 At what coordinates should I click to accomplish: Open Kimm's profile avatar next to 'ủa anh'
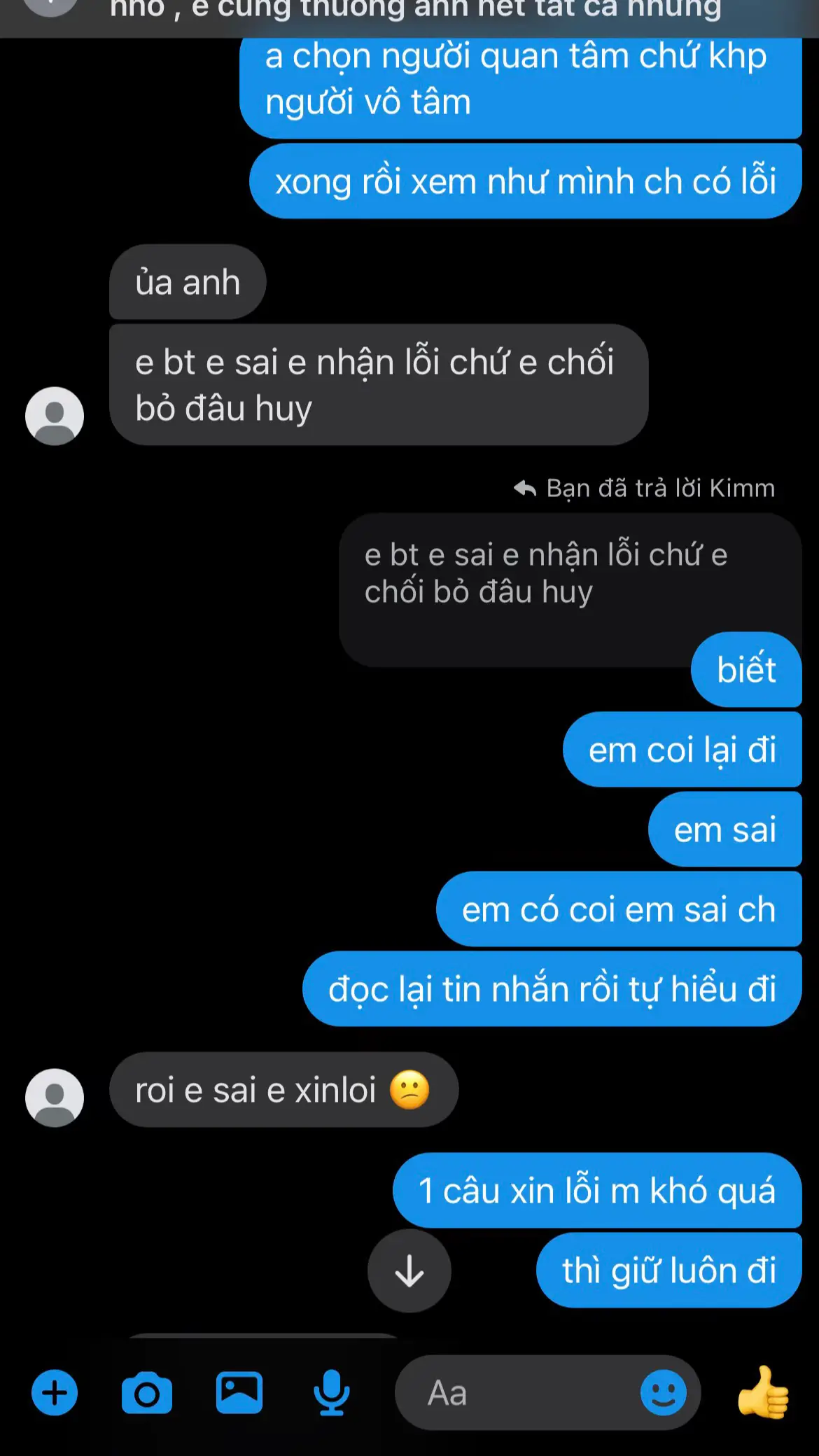(54, 415)
